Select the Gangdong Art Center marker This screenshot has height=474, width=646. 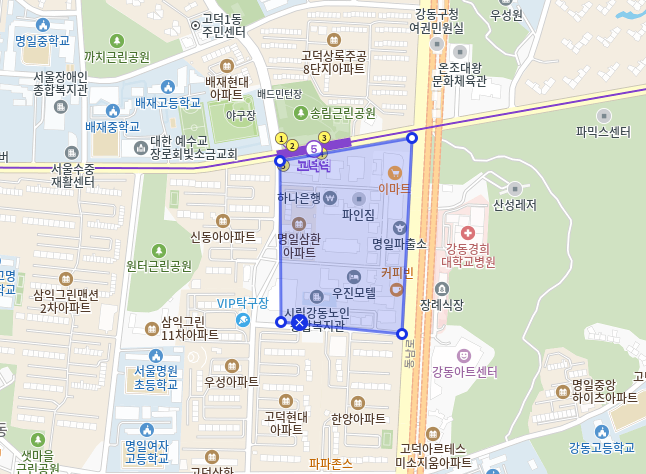point(464,355)
